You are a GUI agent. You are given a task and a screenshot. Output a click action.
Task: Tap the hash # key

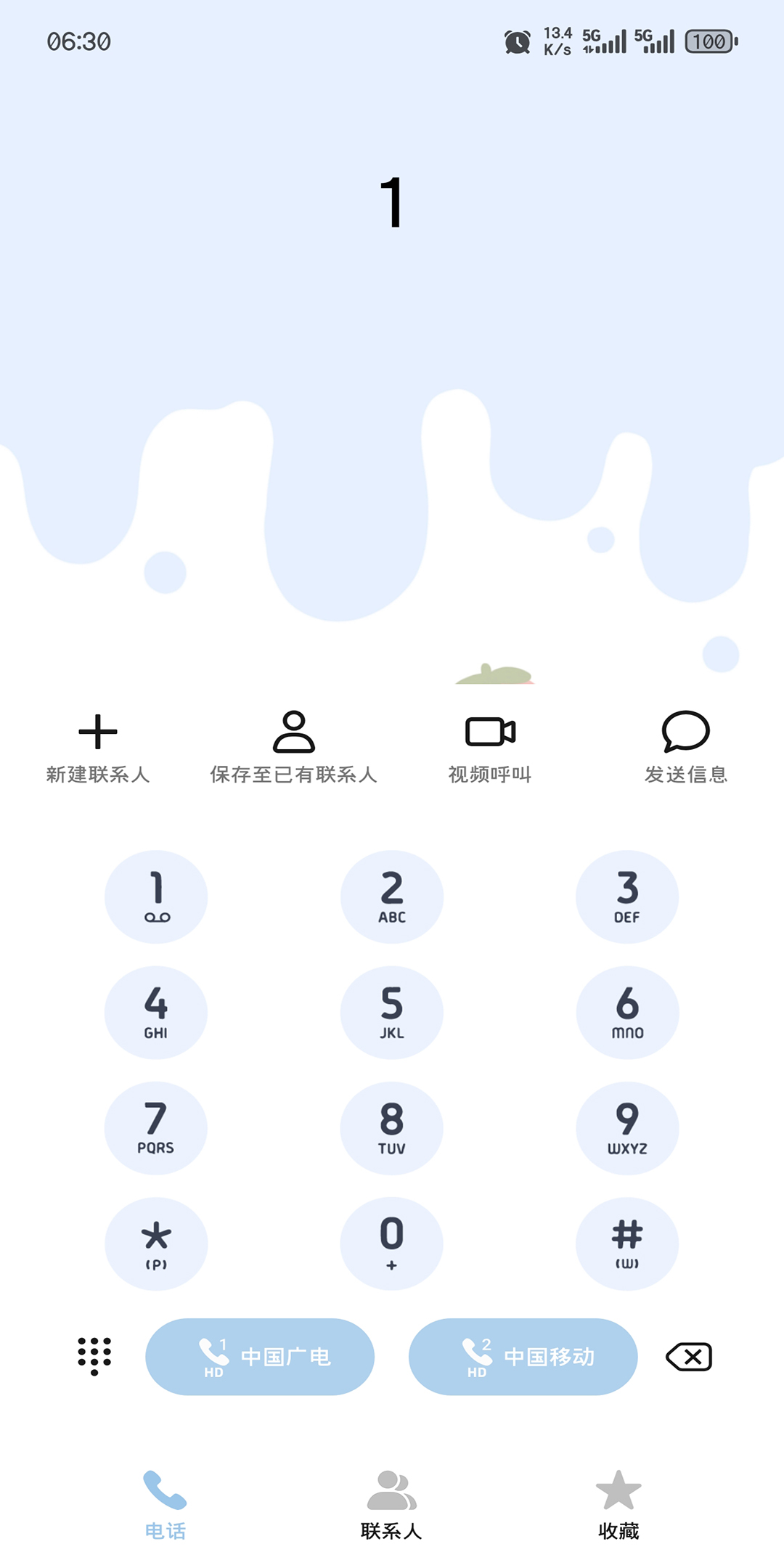point(627,1243)
